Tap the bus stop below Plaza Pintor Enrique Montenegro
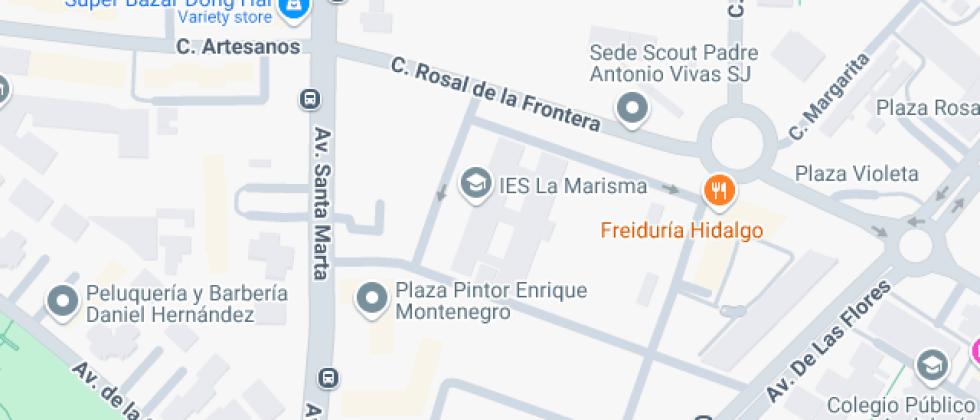Screen dimensions: 980x420 327,377
